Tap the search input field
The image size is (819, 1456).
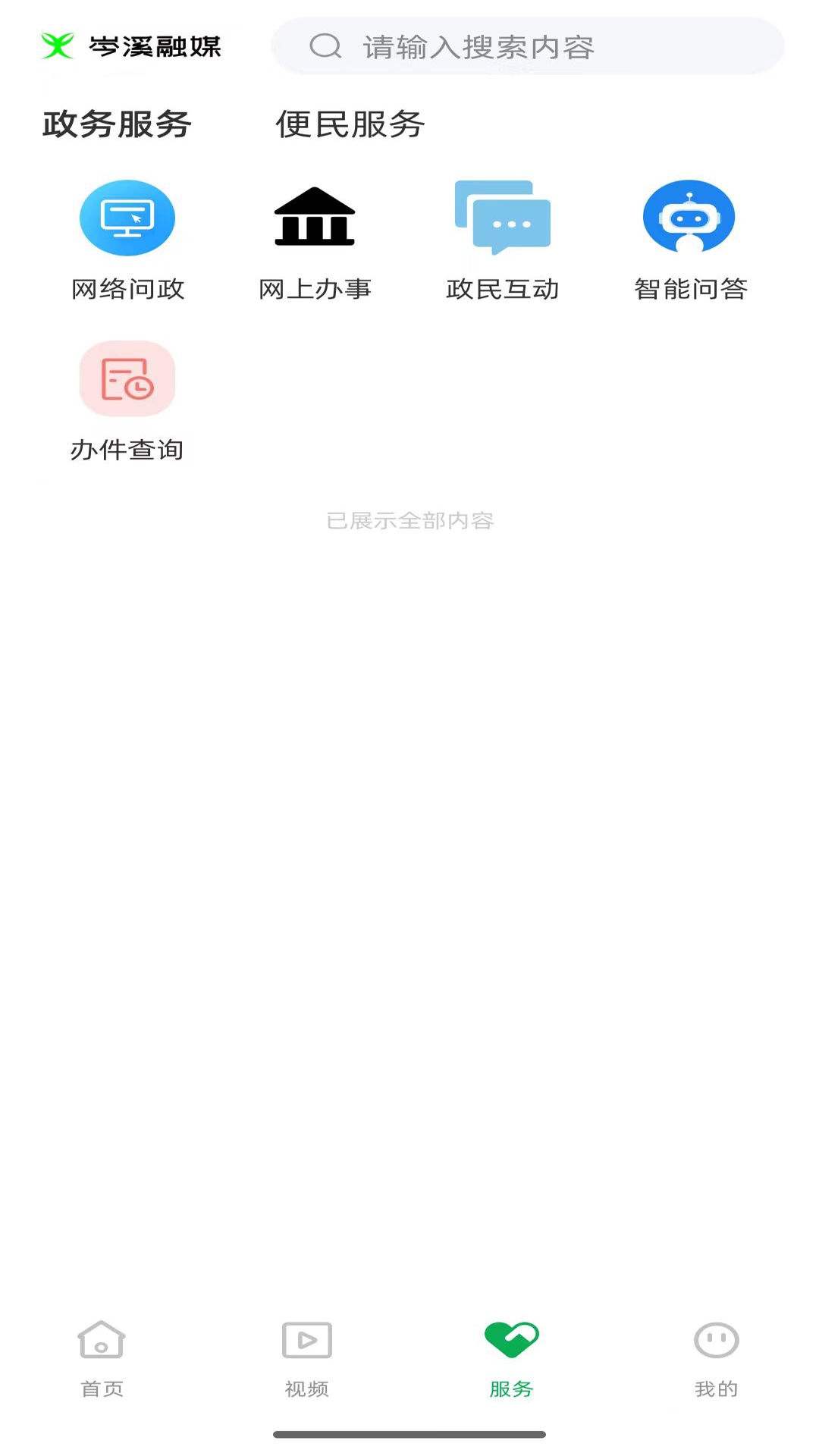tap(531, 46)
